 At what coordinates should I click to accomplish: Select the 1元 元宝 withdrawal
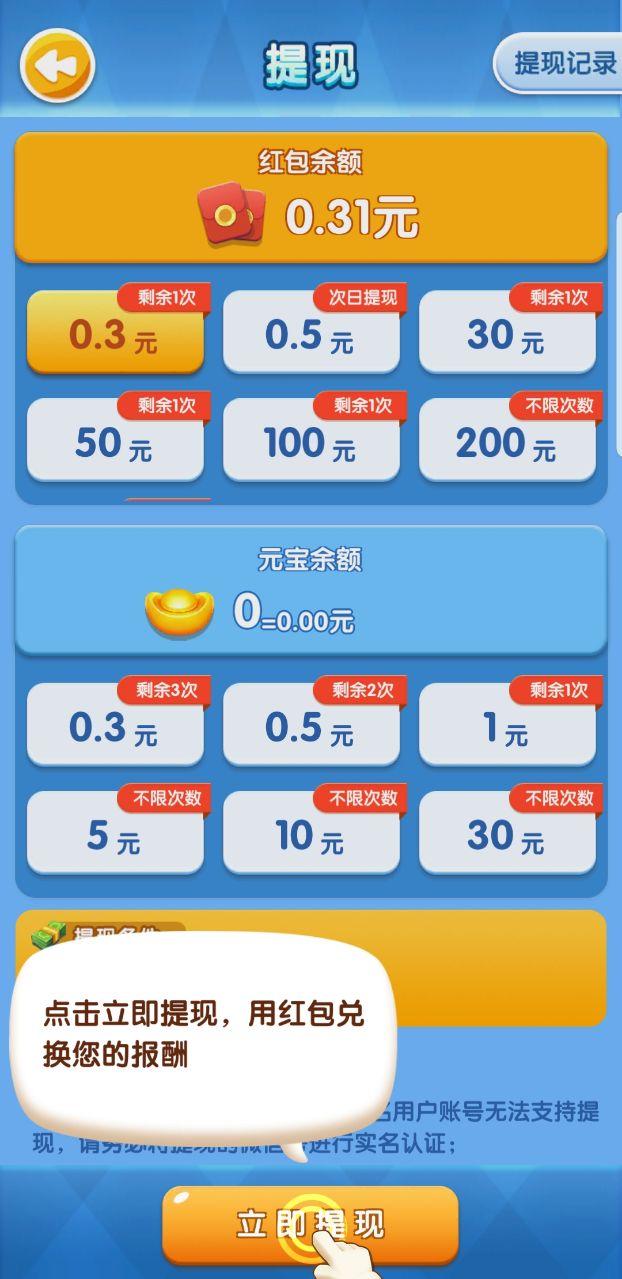[507, 727]
